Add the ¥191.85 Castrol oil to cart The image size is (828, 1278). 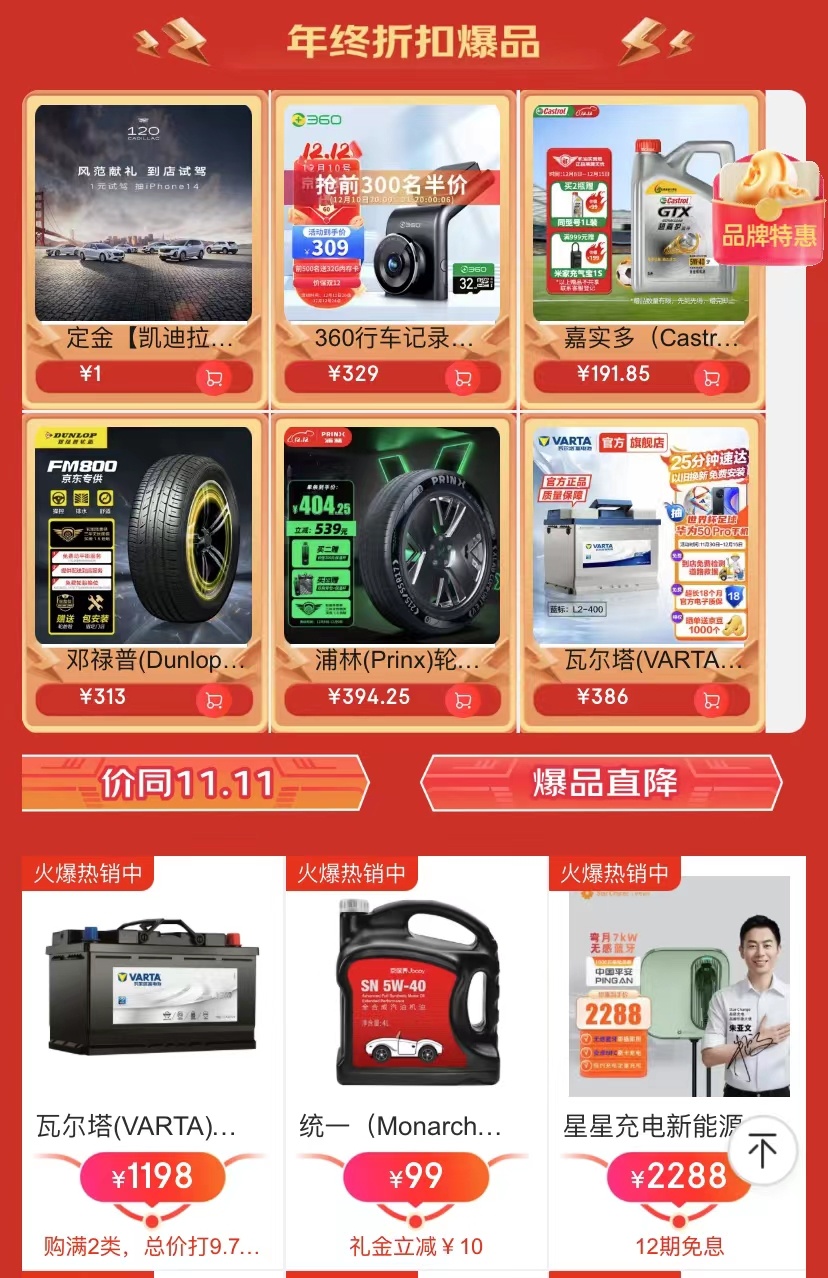(712, 378)
